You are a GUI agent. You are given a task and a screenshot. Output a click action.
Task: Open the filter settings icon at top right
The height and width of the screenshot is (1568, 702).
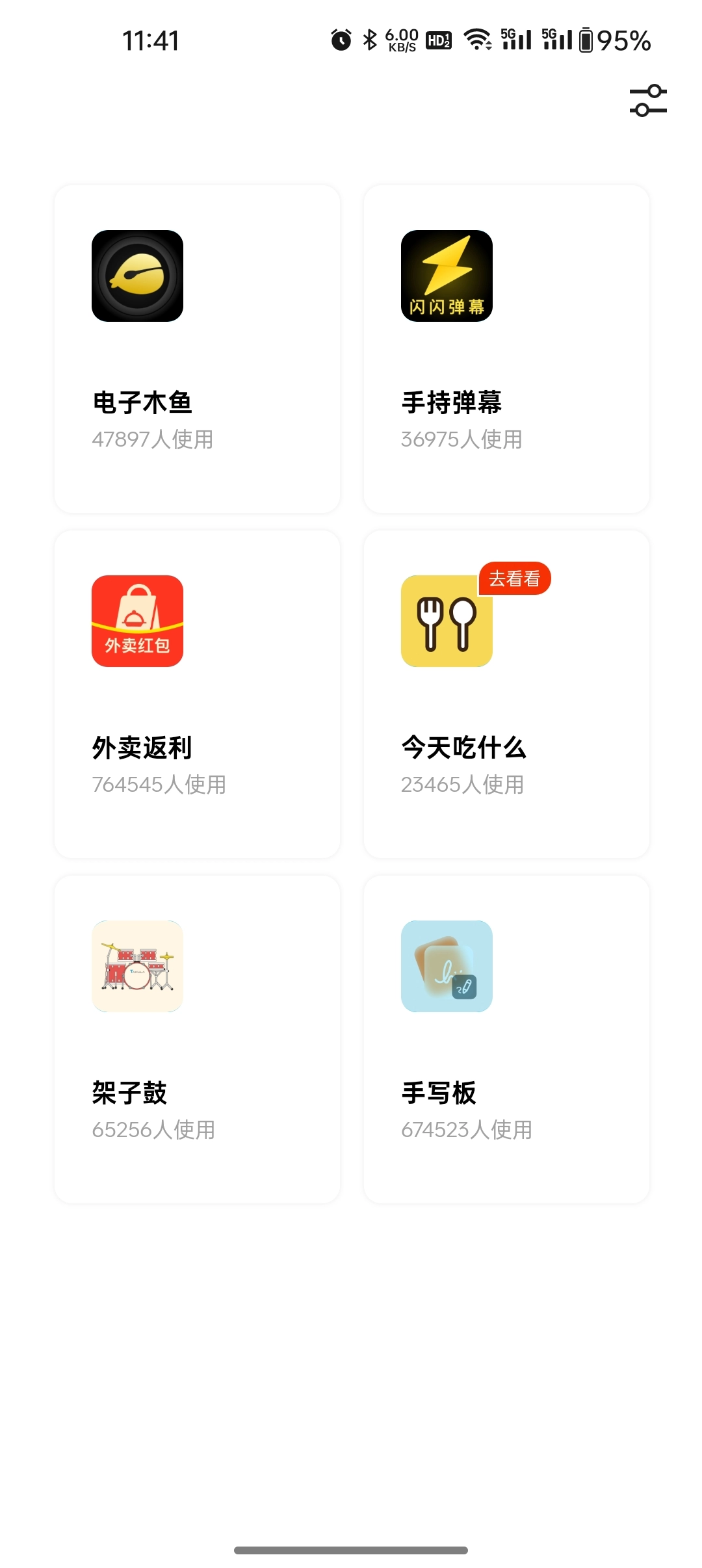pos(647,101)
